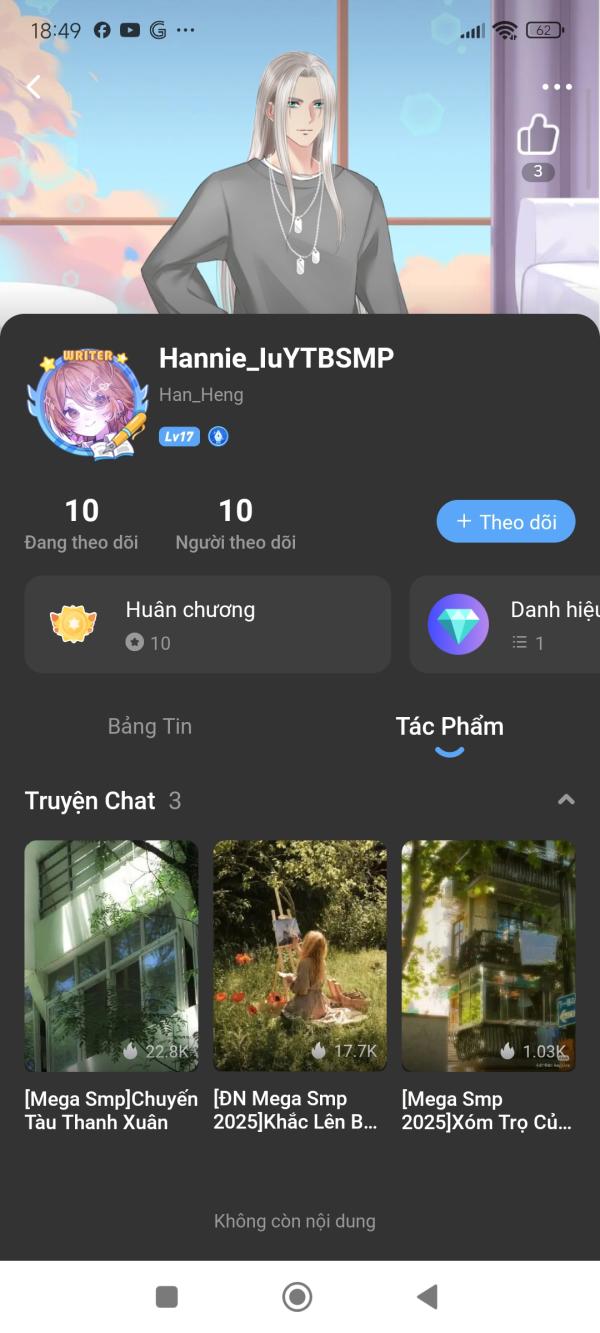Tap the Theo dõi follow button

pyautogui.click(x=506, y=521)
